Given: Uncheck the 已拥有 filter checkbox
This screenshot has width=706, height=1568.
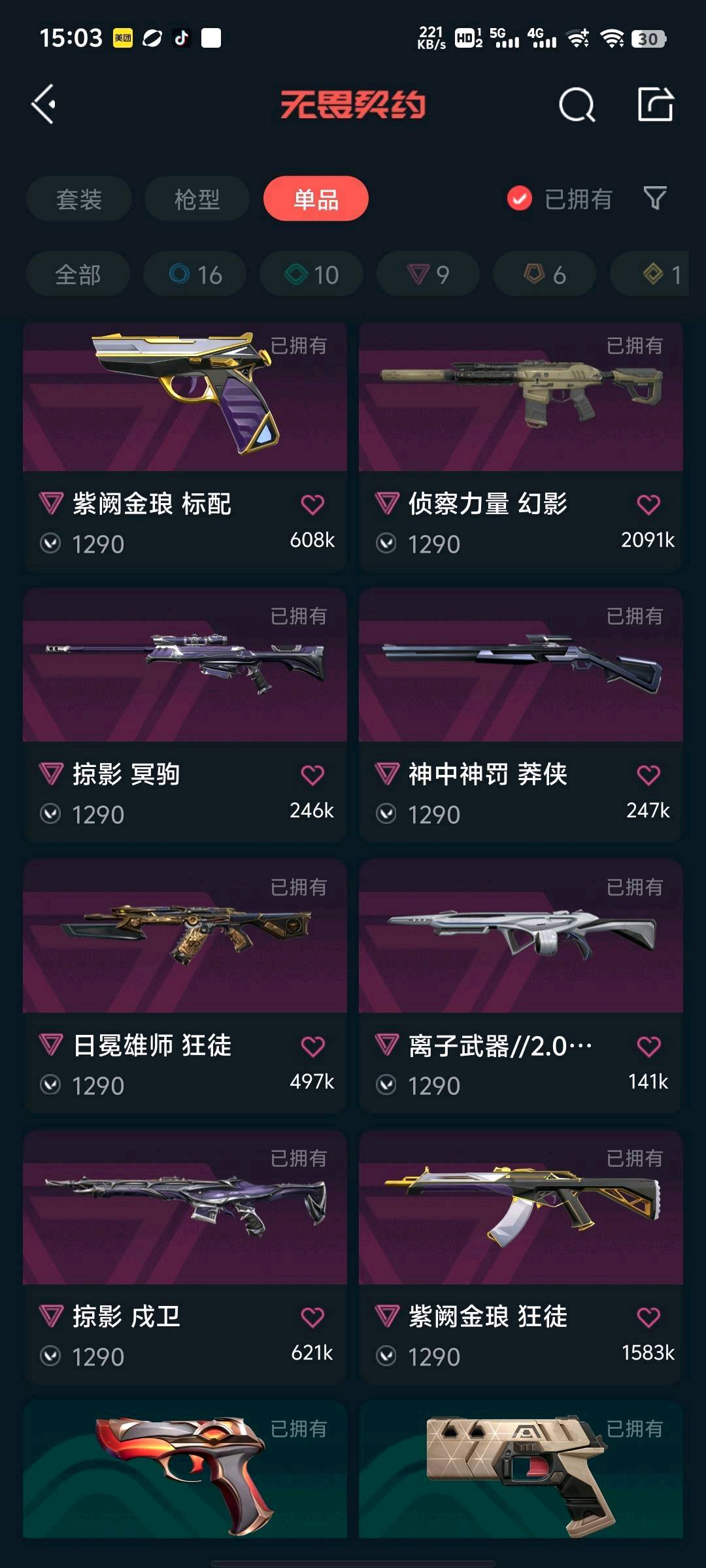Looking at the screenshot, I should click(520, 199).
